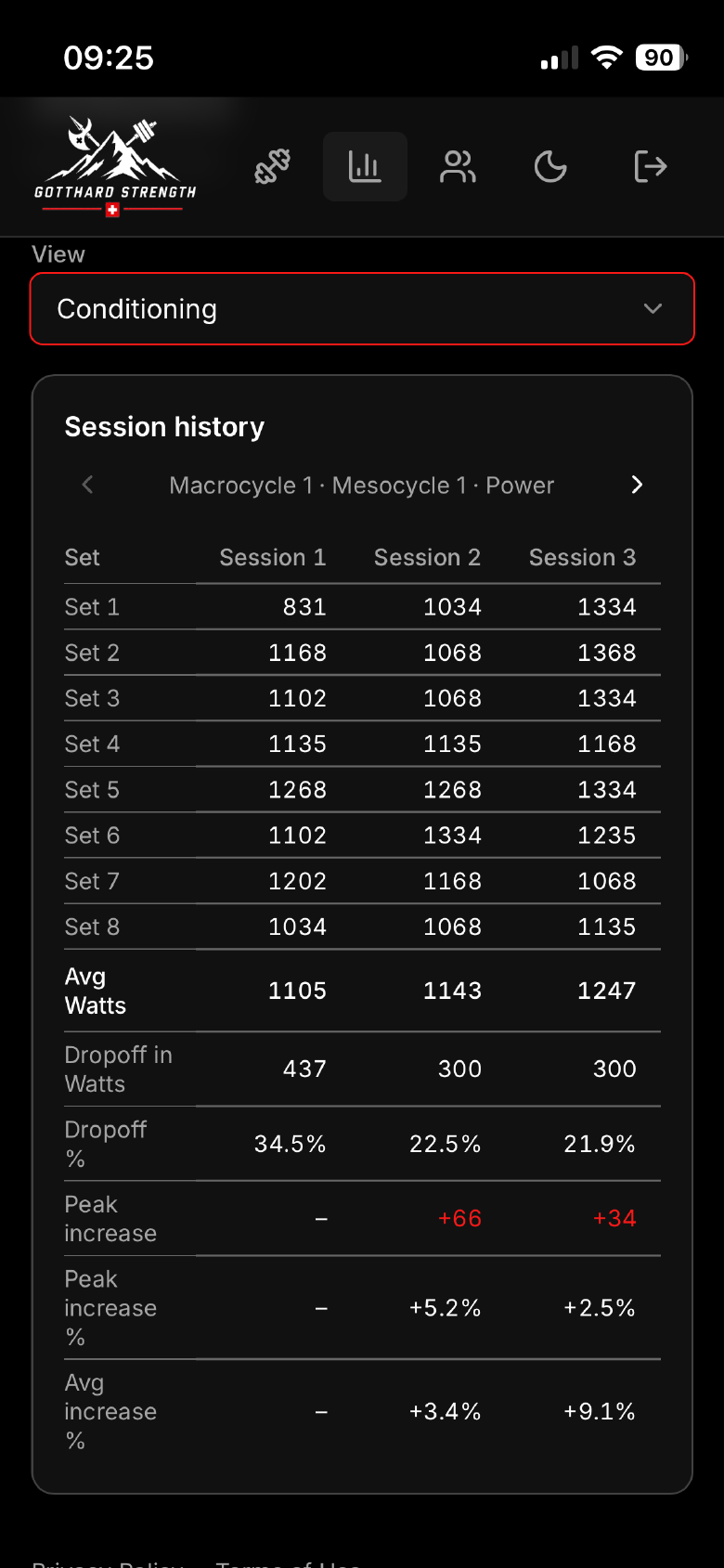The width and height of the screenshot is (724, 1568).
Task: Open the workouts dumbbell icon
Action: [273, 167]
